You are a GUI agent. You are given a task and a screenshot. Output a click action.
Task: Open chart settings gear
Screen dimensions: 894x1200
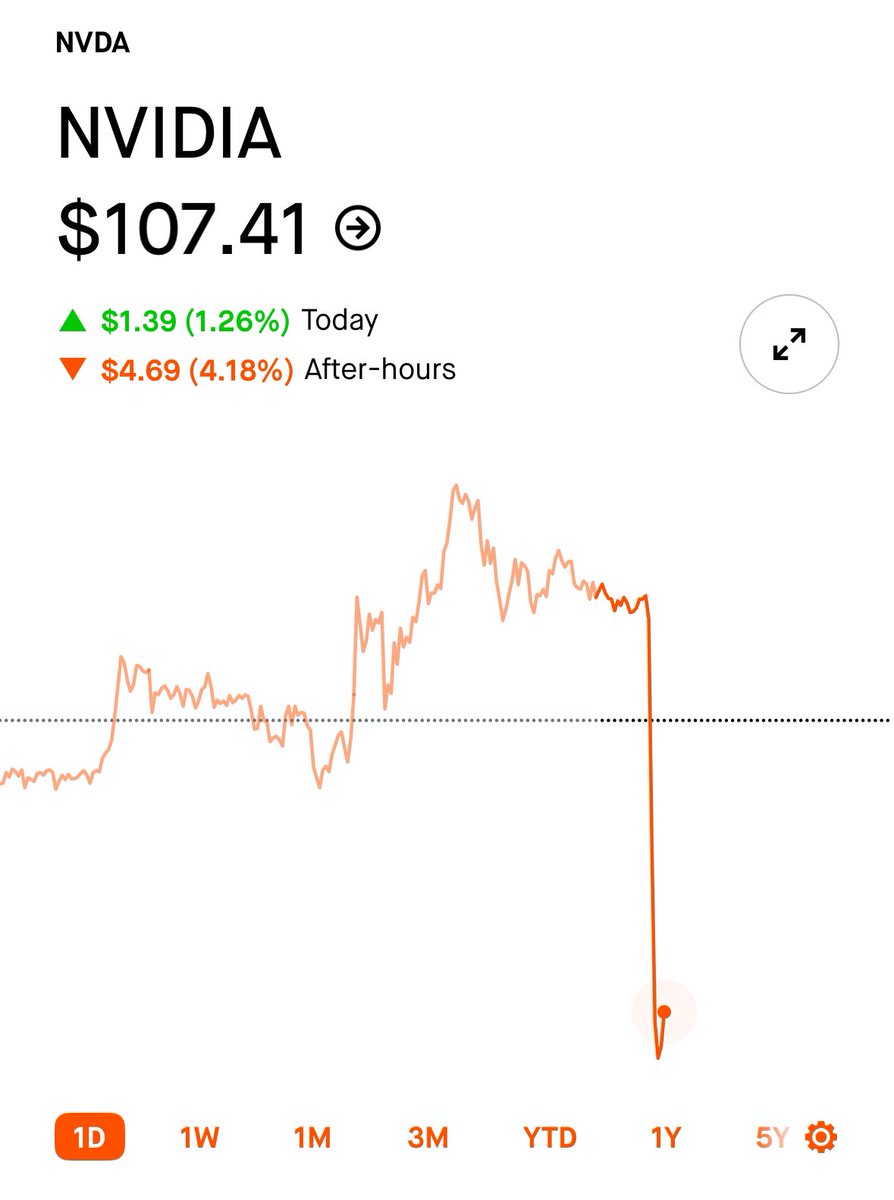tap(821, 1137)
